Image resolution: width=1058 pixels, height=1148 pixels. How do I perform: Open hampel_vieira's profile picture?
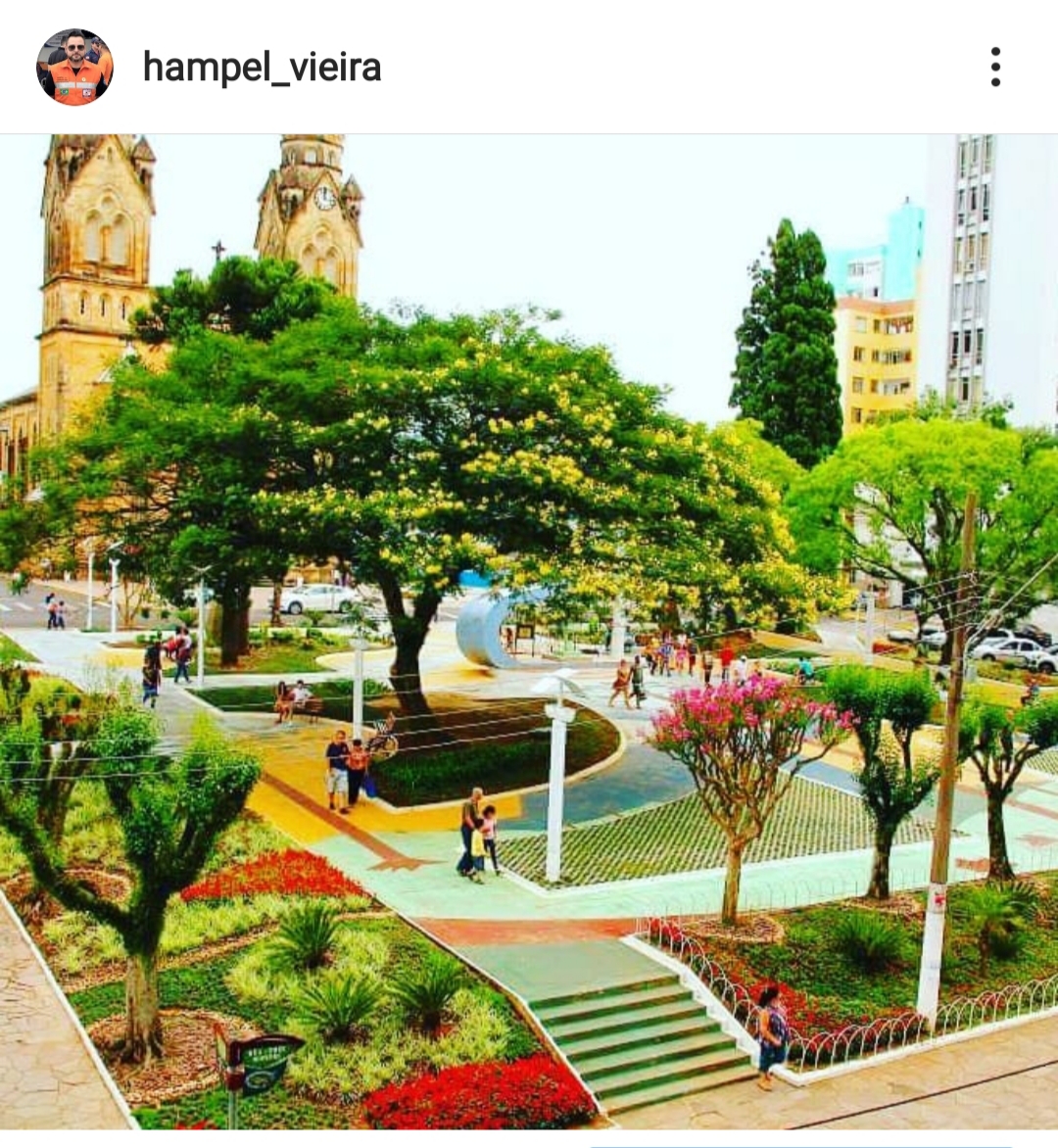pyautogui.click(x=74, y=68)
